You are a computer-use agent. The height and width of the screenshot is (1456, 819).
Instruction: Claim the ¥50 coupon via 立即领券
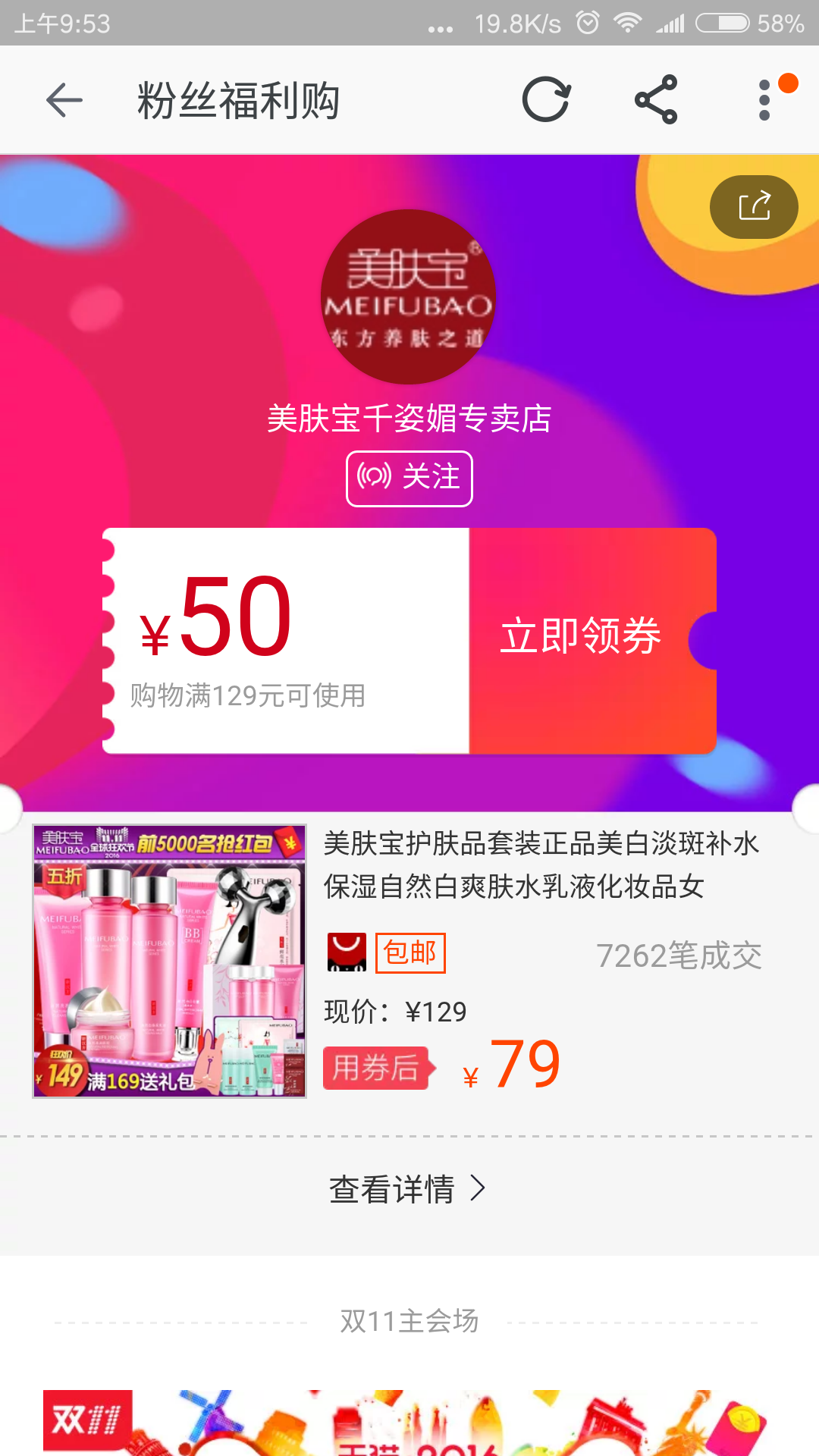(x=581, y=637)
